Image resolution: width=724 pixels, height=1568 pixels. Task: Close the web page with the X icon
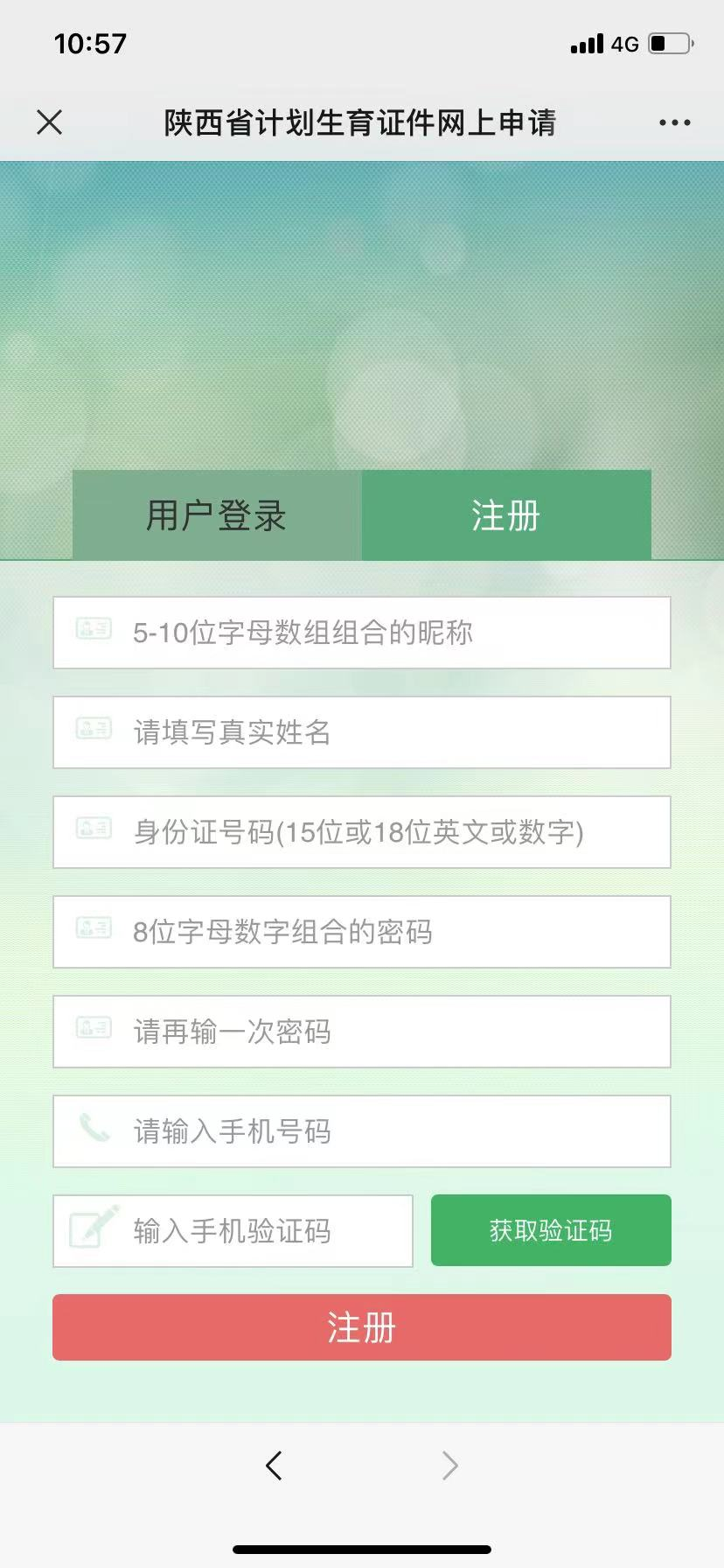(x=50, y=122)
